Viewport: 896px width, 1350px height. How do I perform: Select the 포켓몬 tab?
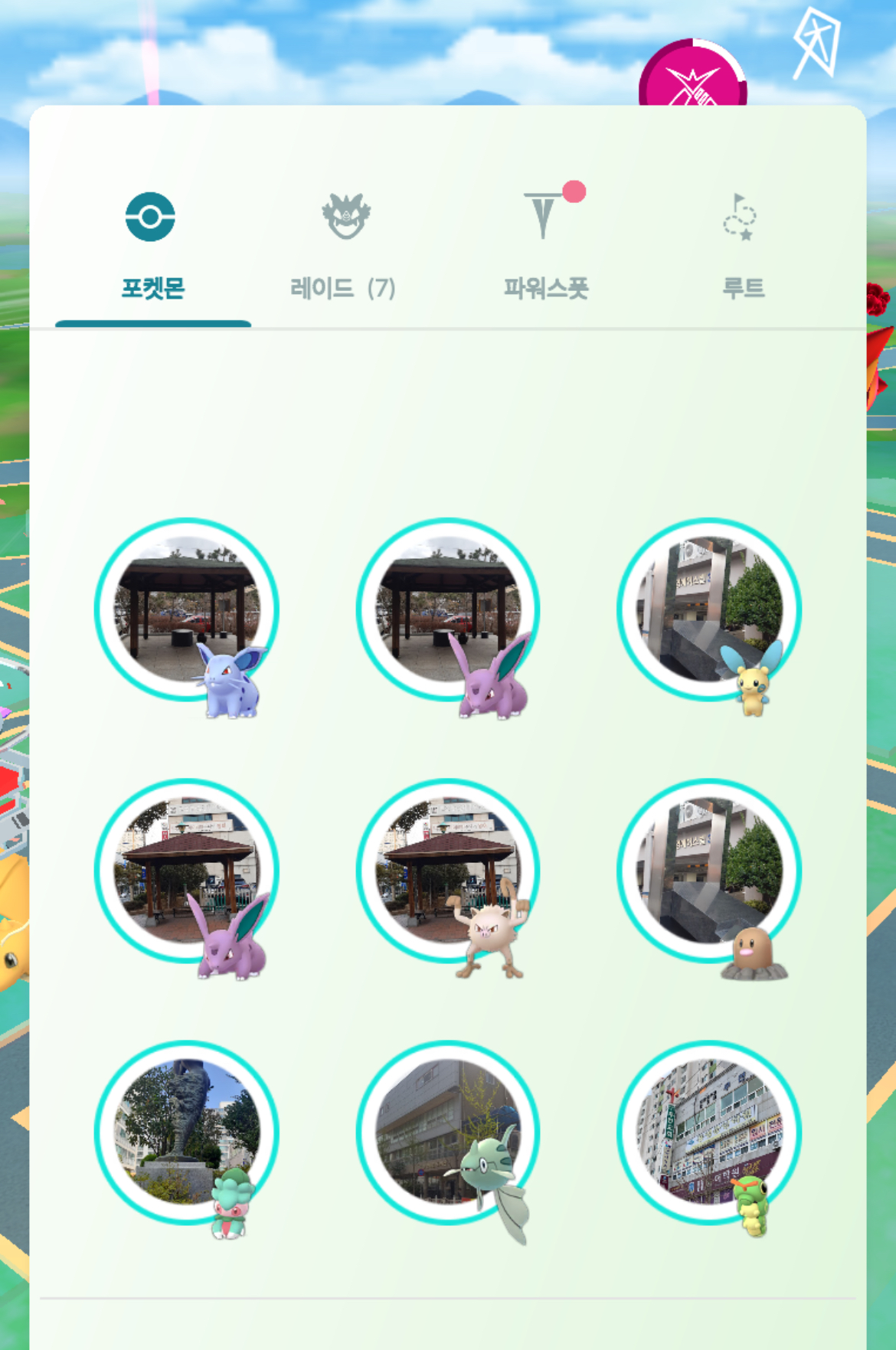[152, 246]
